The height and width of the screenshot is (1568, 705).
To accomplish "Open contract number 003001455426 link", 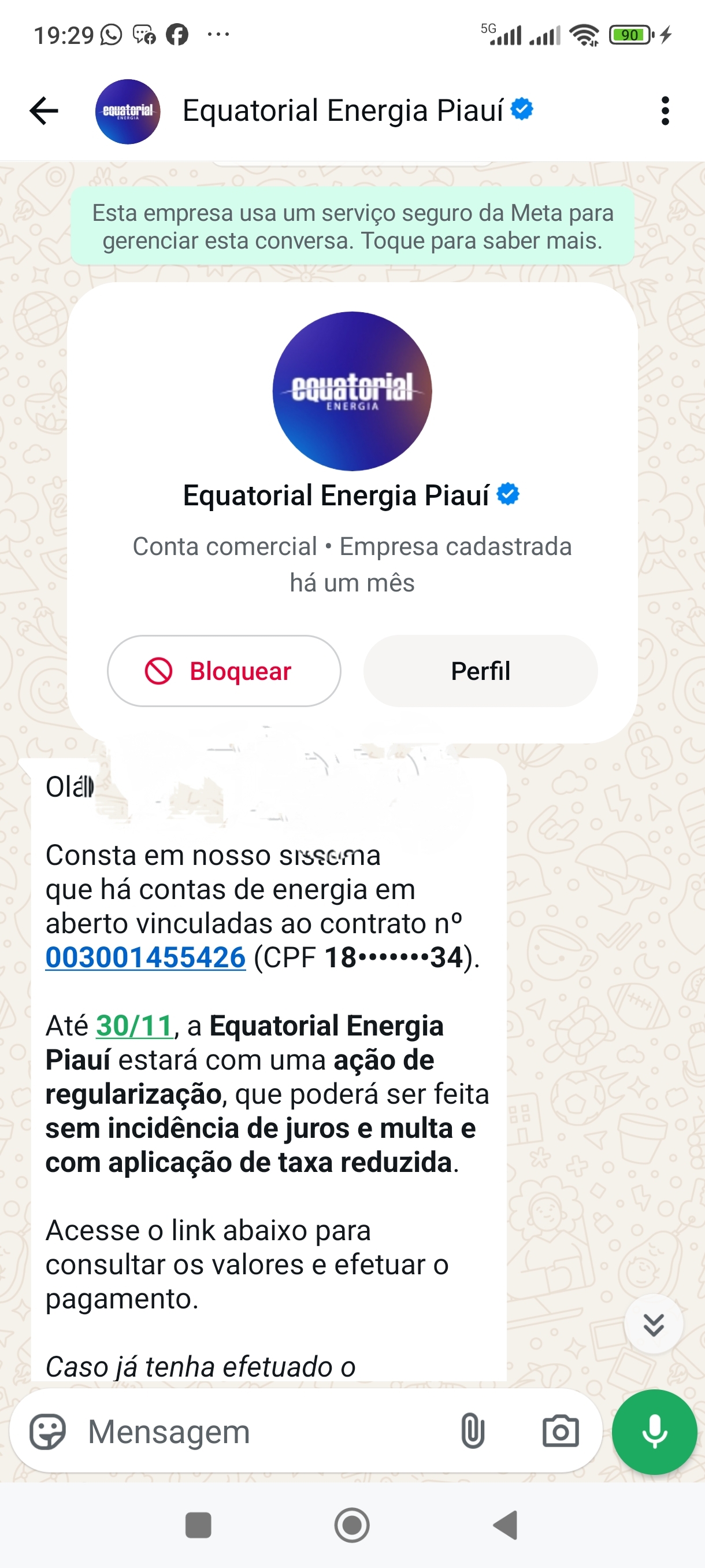I will pos(146,957).
